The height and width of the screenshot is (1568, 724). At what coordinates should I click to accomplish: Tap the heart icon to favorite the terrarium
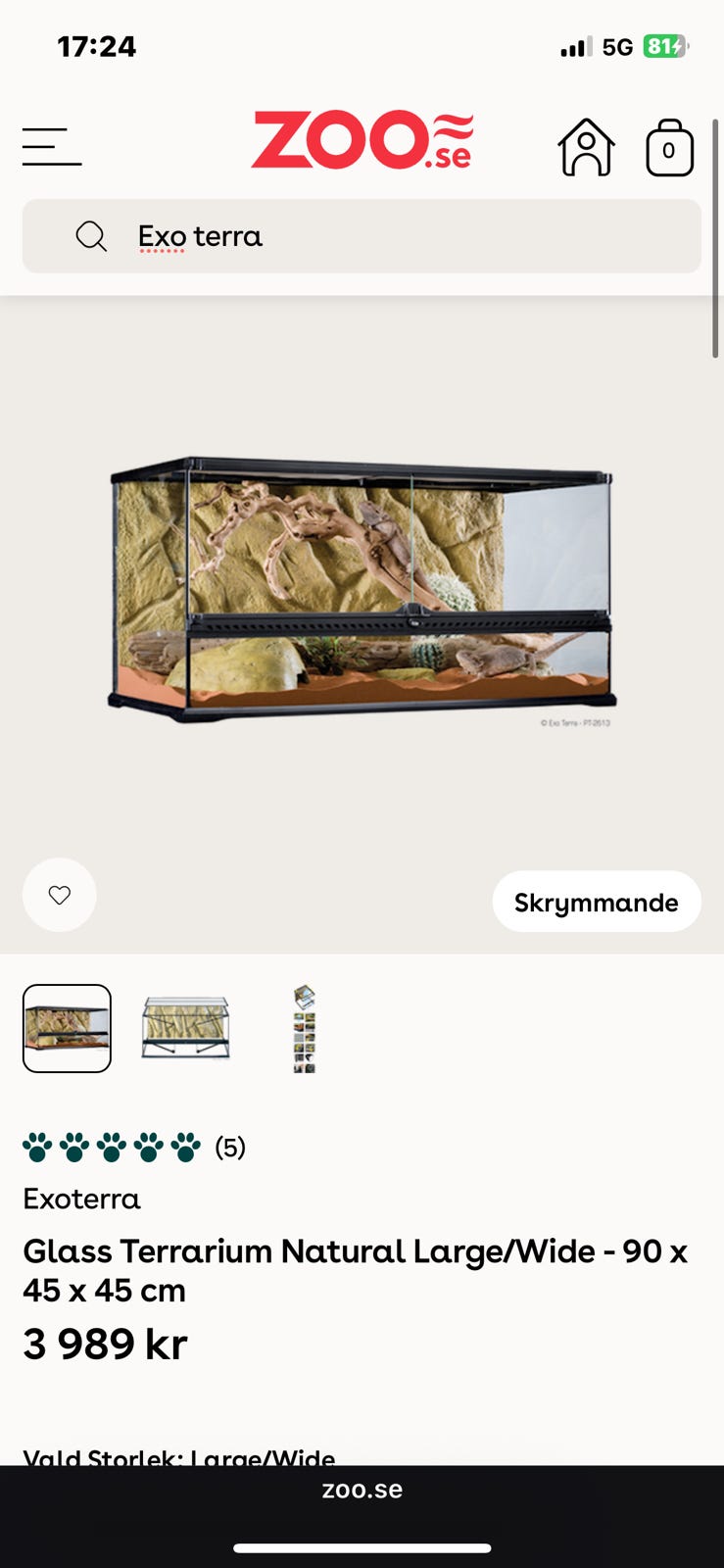(x=59, y=895)
